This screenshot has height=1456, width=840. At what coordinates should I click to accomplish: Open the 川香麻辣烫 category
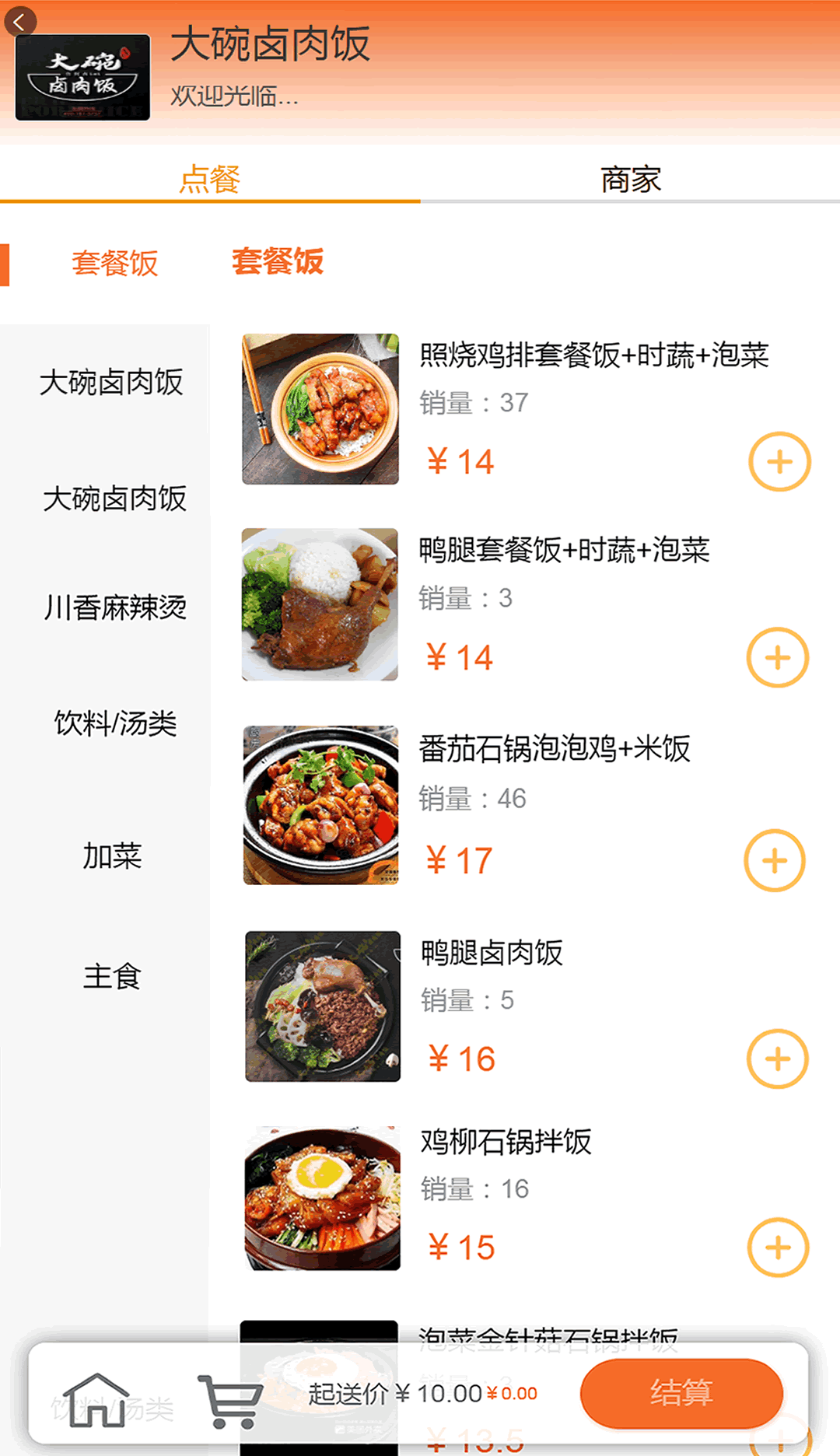pyautogui.click(x=115, y=607)
